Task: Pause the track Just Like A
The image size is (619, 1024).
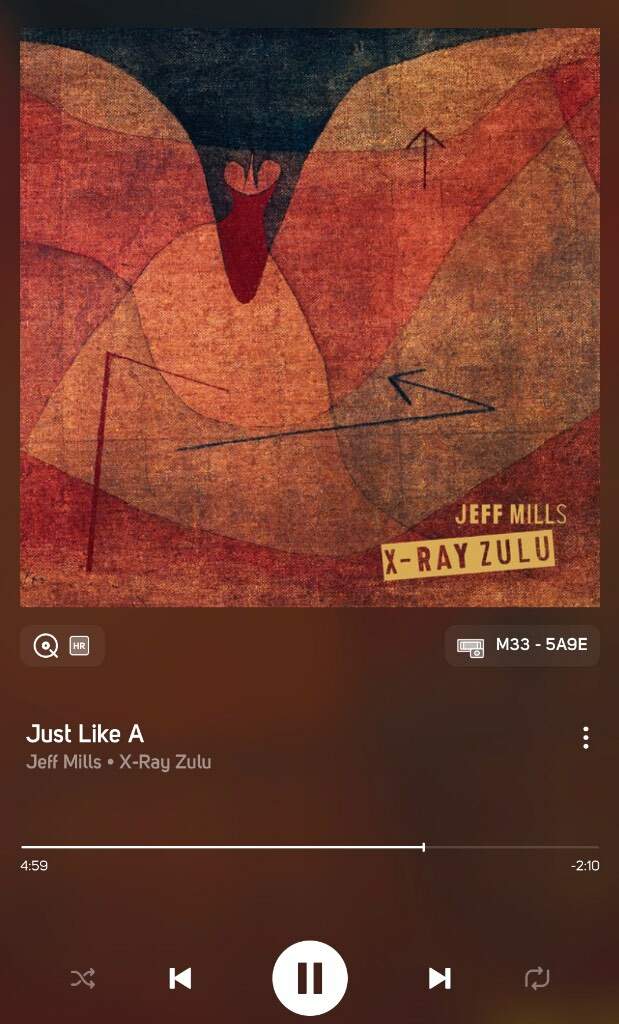Action: pos(310,978)
